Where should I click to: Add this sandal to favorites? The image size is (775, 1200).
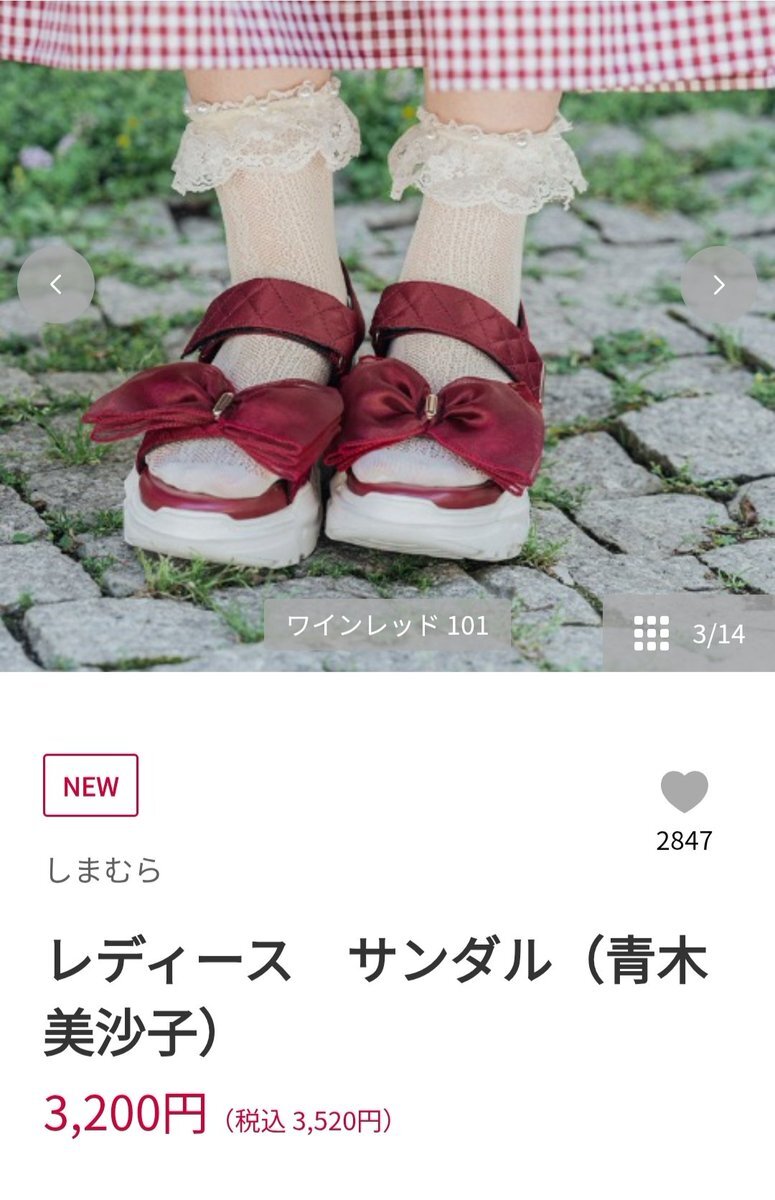[x=684, y=792]
